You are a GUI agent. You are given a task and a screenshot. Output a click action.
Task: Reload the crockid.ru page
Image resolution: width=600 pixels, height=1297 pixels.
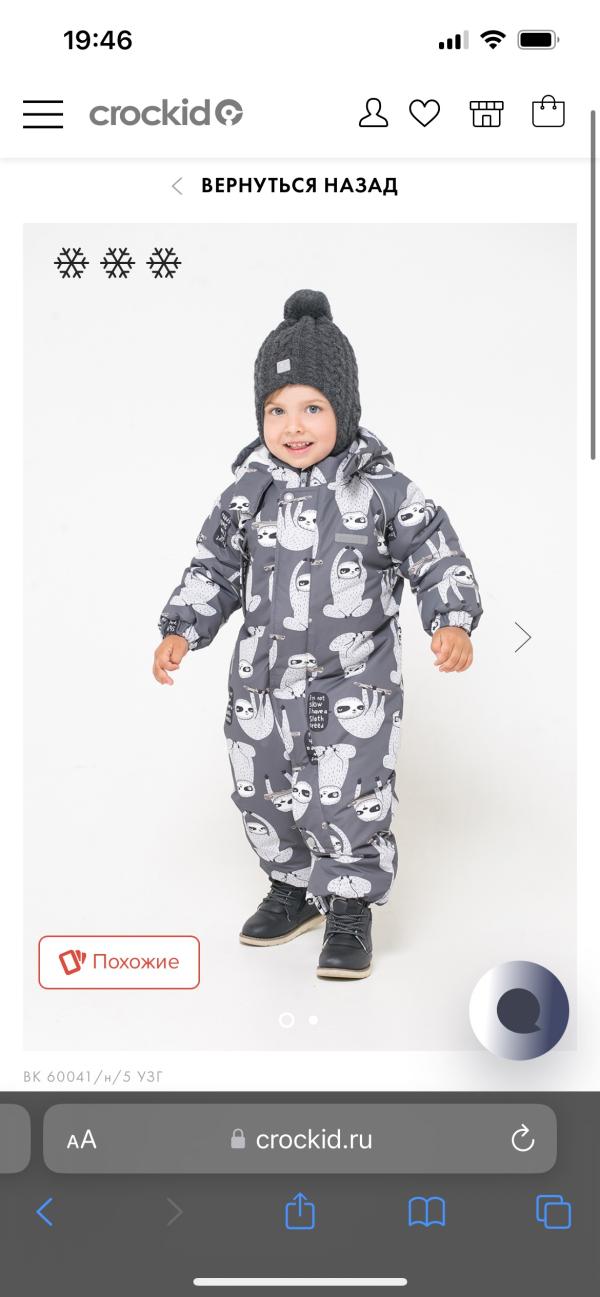(x=522, y=1138)
